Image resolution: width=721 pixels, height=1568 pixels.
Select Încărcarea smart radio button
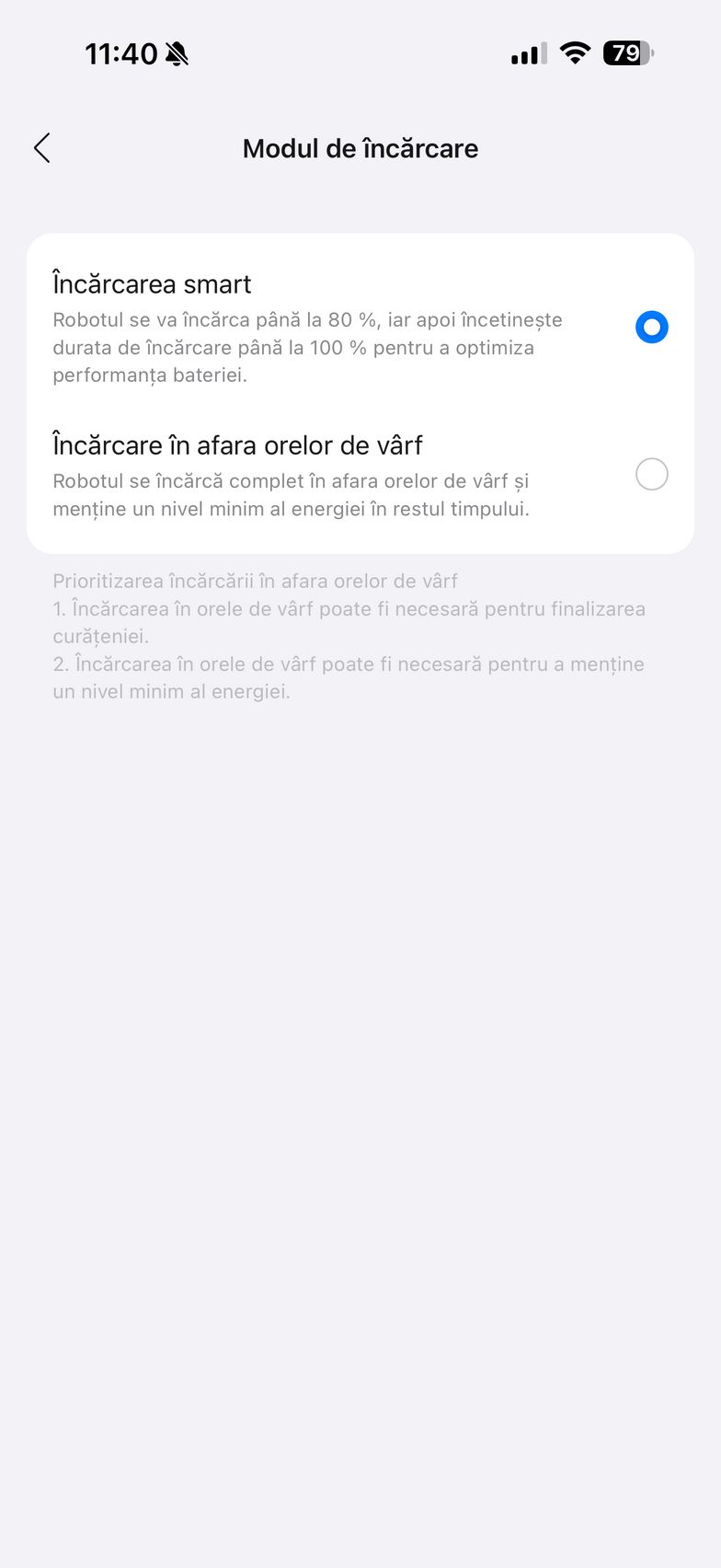click(651, 328)
